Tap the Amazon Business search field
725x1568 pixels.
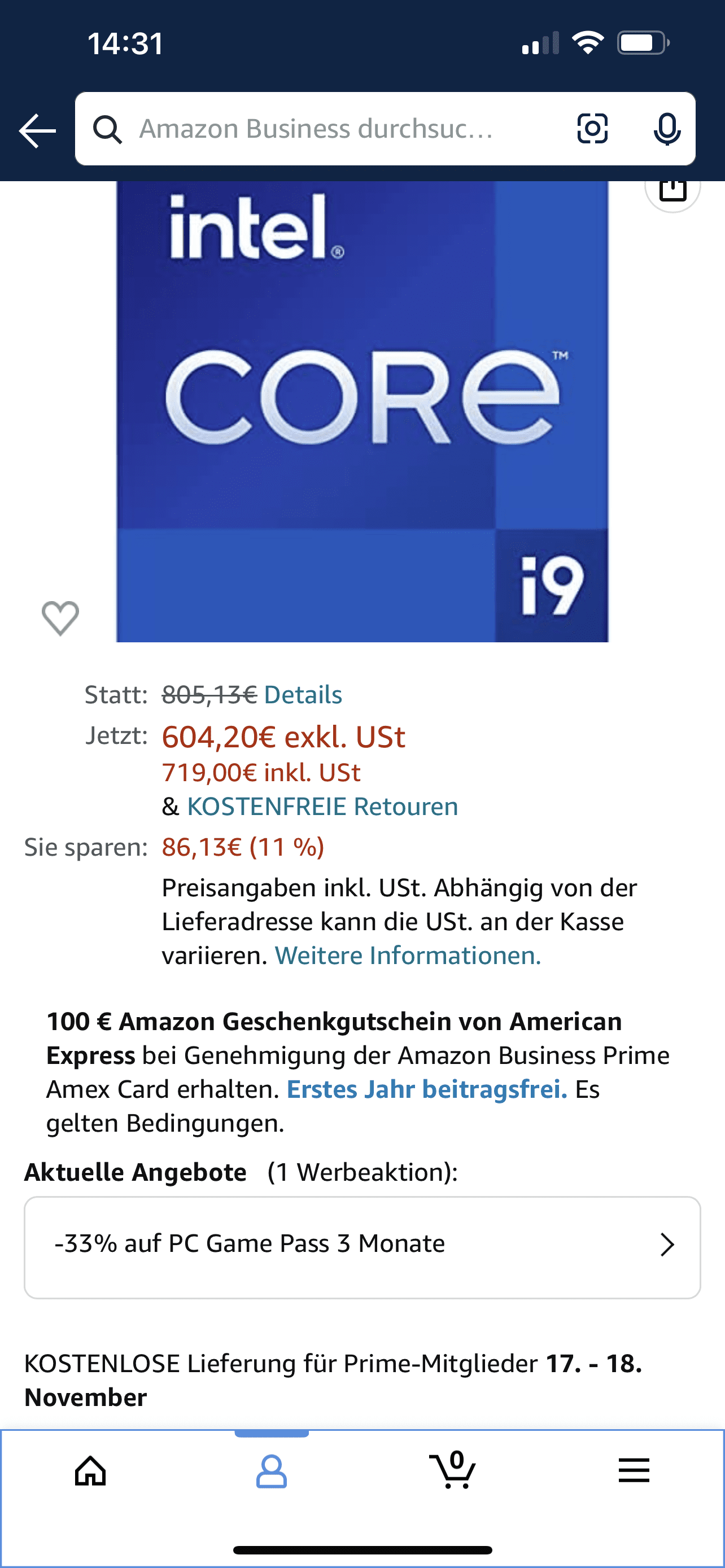317,129
